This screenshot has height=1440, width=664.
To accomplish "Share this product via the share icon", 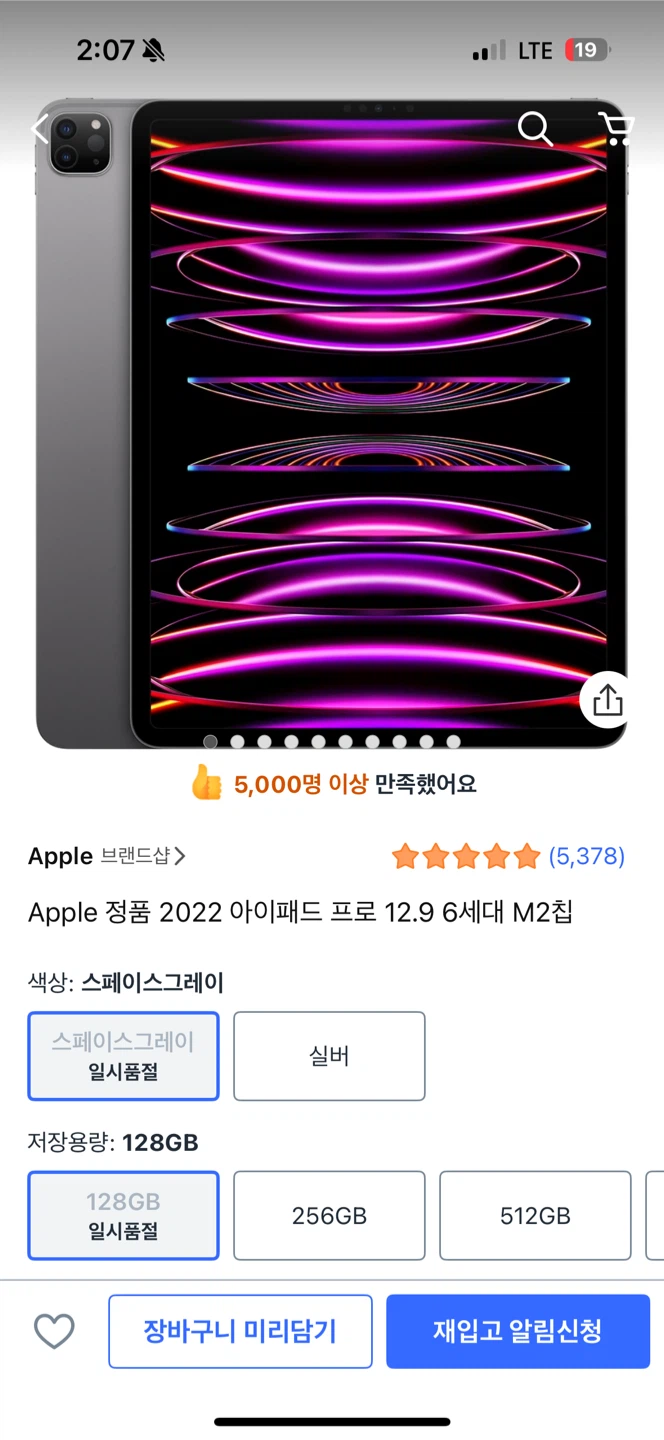I will [607, 700].
